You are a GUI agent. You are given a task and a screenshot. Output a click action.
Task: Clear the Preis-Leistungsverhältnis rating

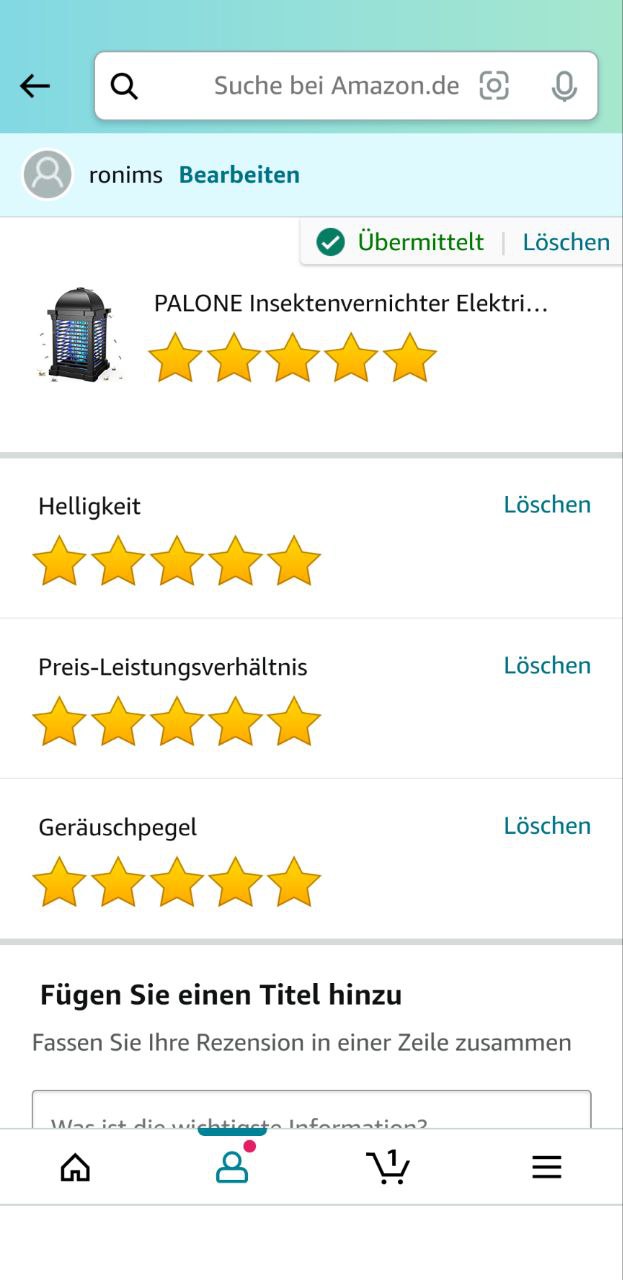point(547,666)
